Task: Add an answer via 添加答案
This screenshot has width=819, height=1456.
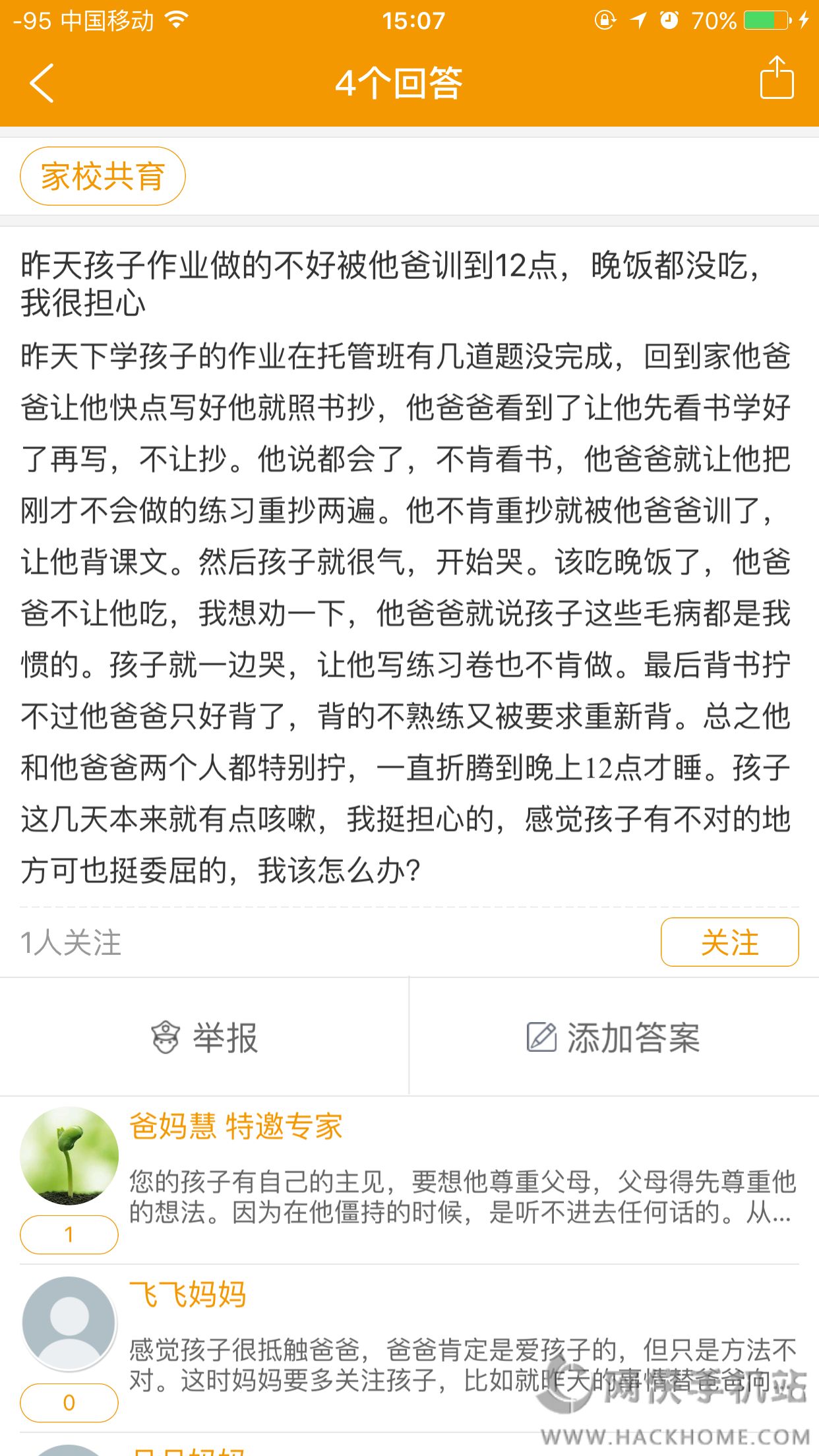Action: [613, 1037]
